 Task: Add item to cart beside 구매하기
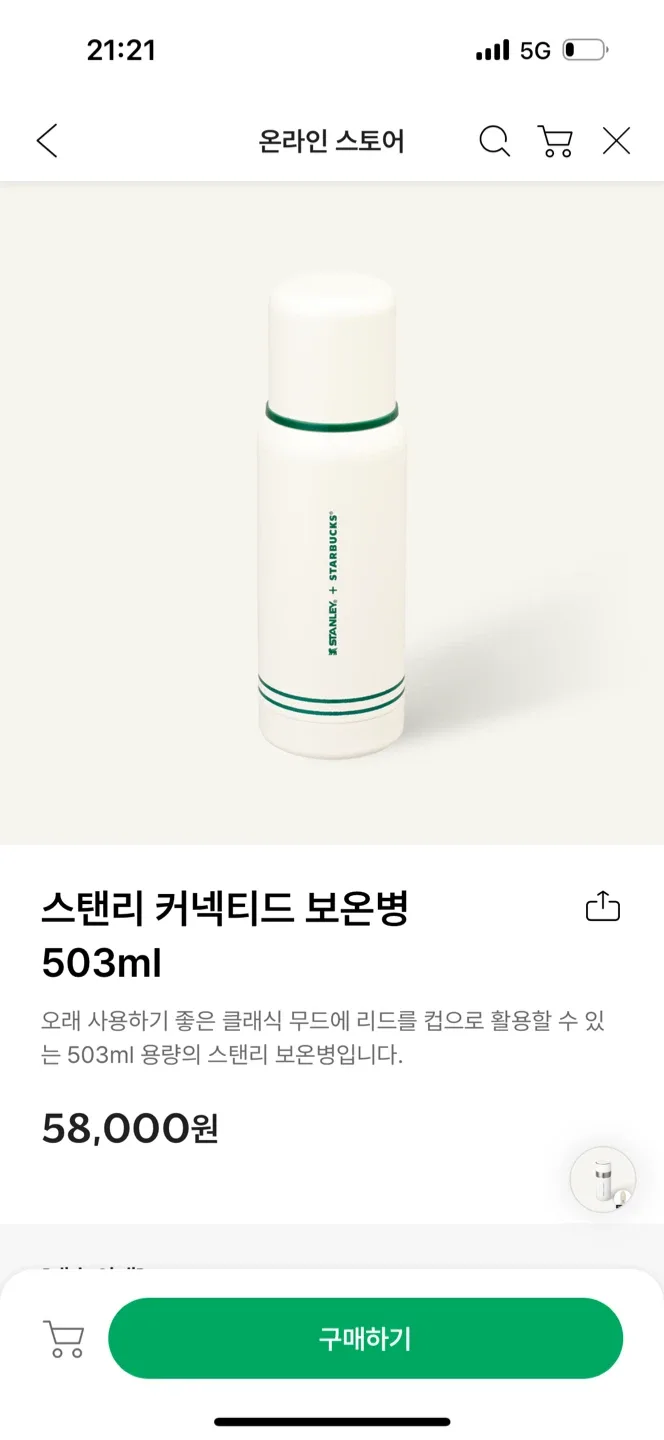(63, 1338)
